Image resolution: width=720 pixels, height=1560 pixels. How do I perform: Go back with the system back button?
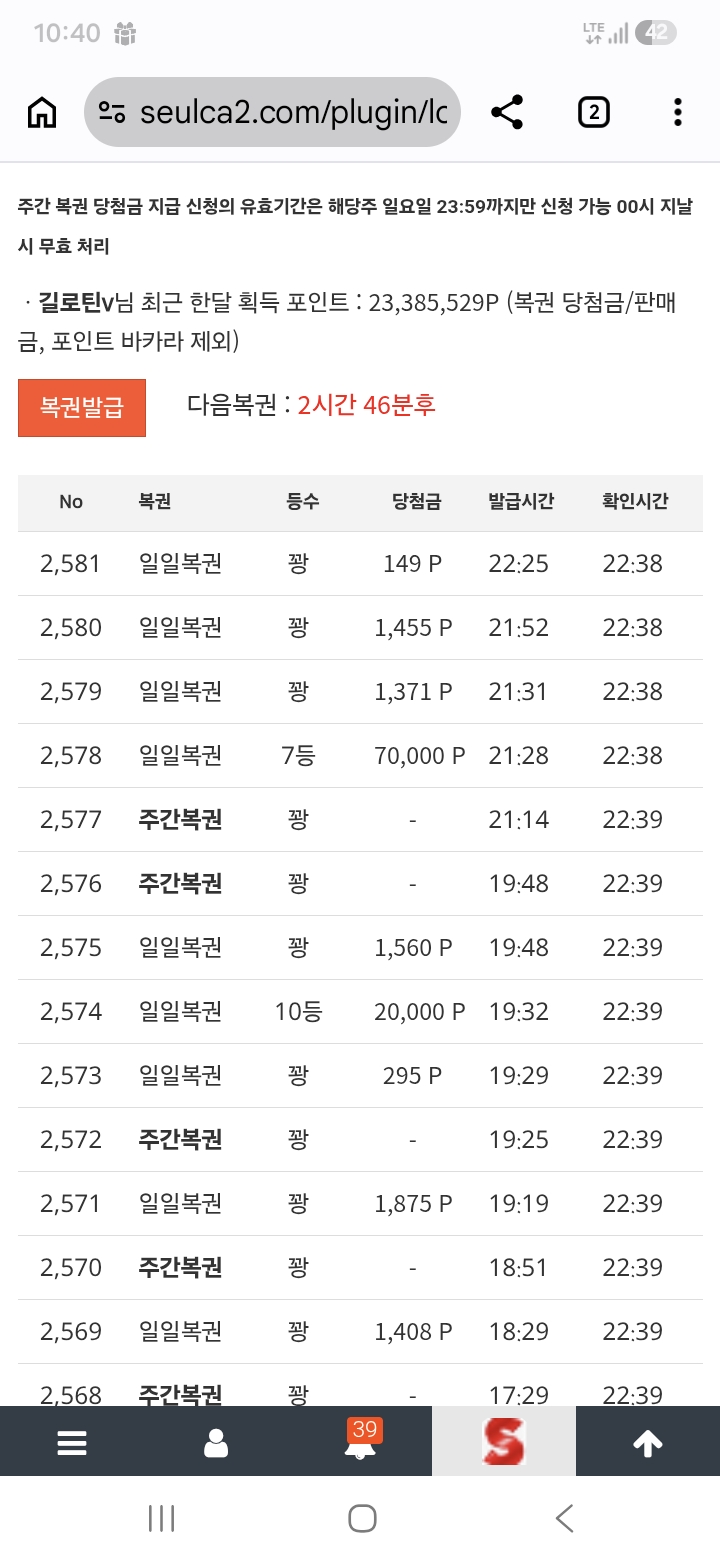click(x=565, y=1518)
